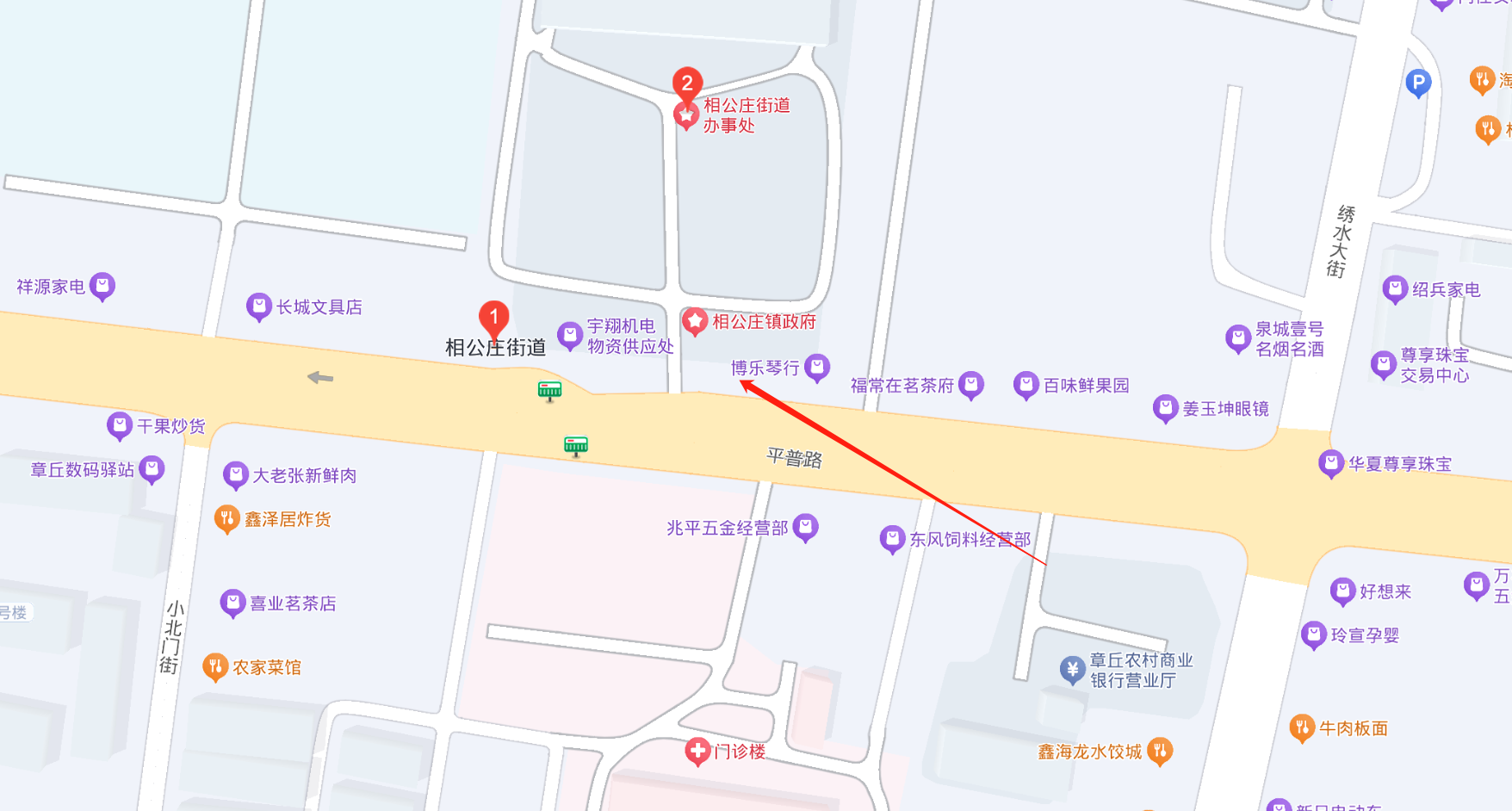Viewport: 1512px width, 811px height.
Task: Tap the 牛肉板面 restaurant marker
Action: click(x=1301, y=728)
